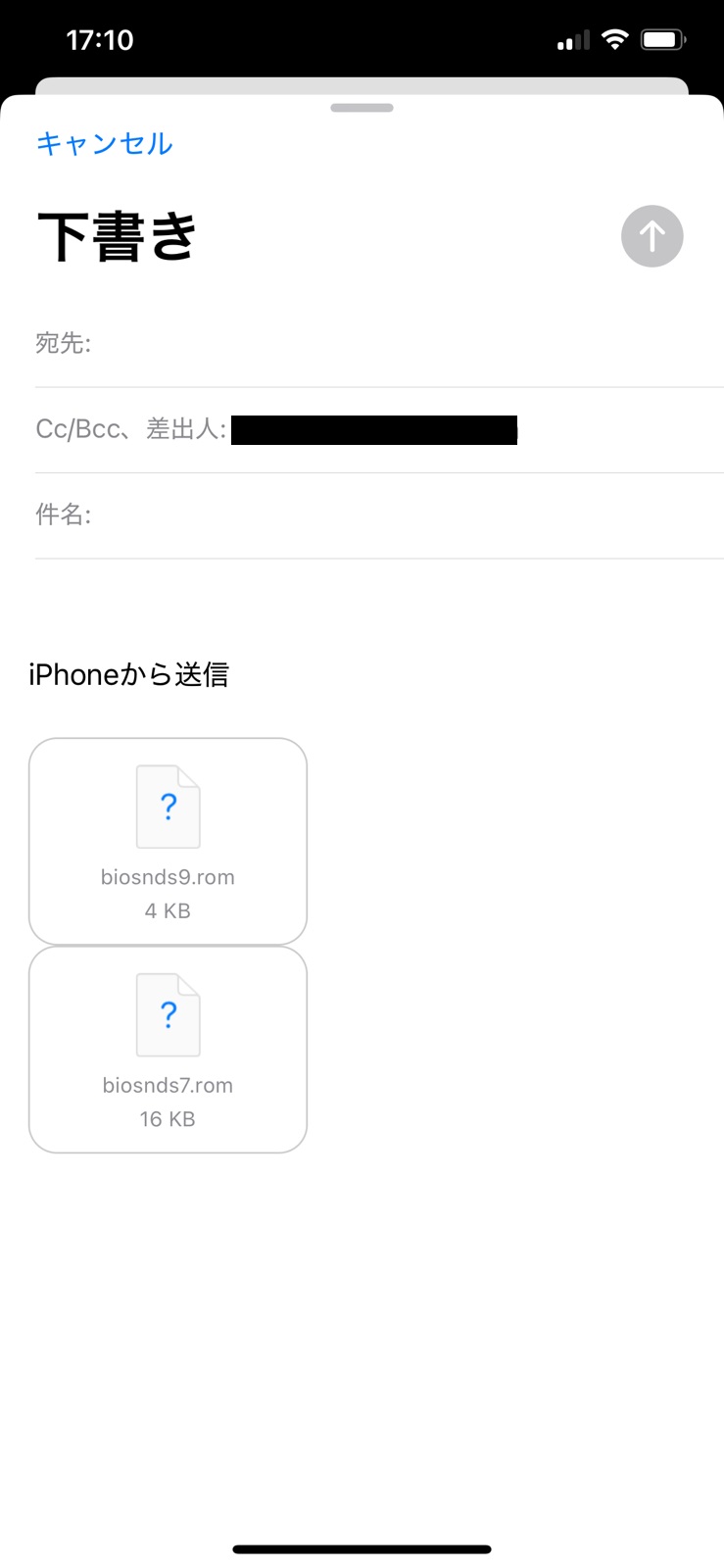Viewport: 724px width, 1568px height.
Task: Select the 件名 subject field
Action: [x=392, y=515]
